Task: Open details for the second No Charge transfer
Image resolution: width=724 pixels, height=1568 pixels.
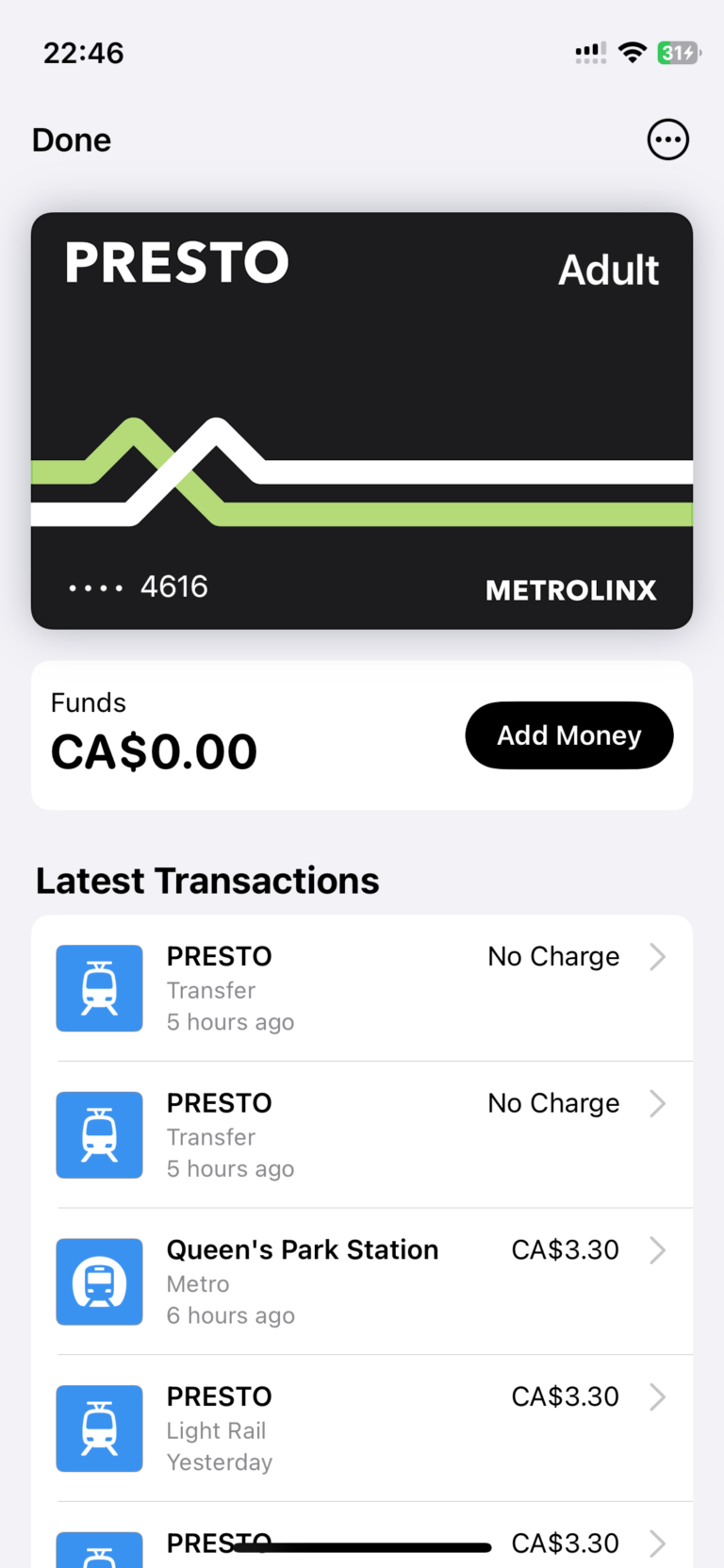Action: [657, 1103]
